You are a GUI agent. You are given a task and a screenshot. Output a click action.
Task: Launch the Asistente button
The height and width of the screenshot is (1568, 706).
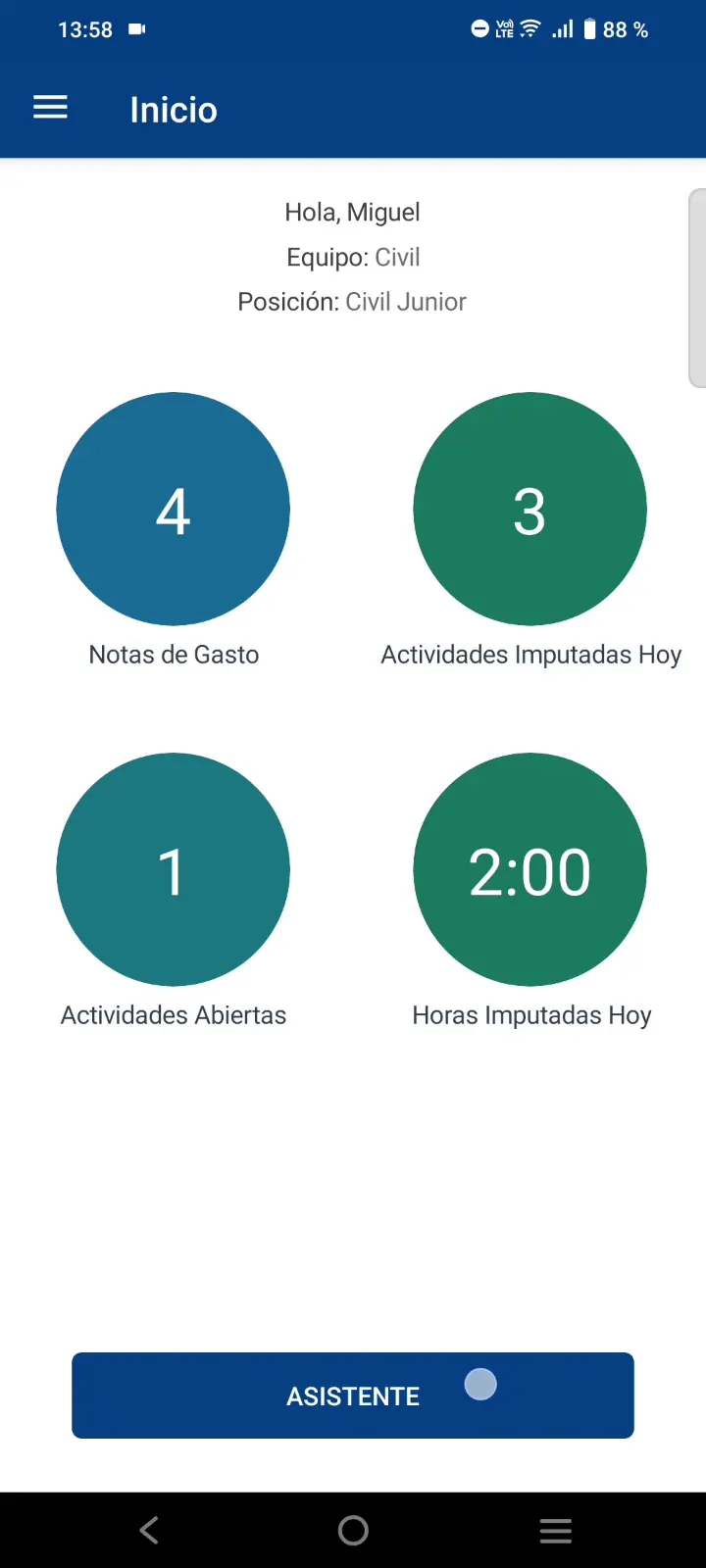(x=353, y=1396)
